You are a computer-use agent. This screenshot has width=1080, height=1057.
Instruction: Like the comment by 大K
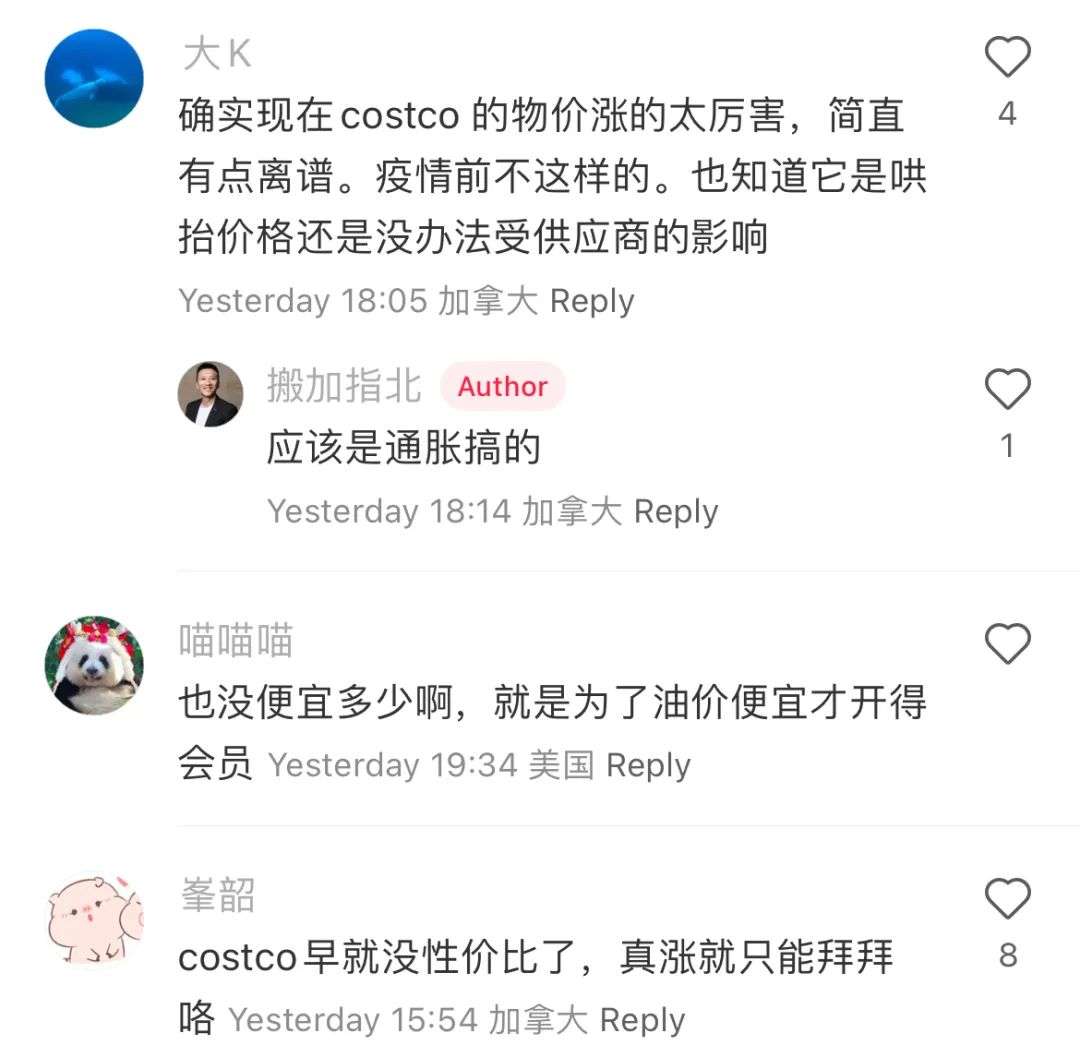pyautogui.click(x=1007, y=58)
